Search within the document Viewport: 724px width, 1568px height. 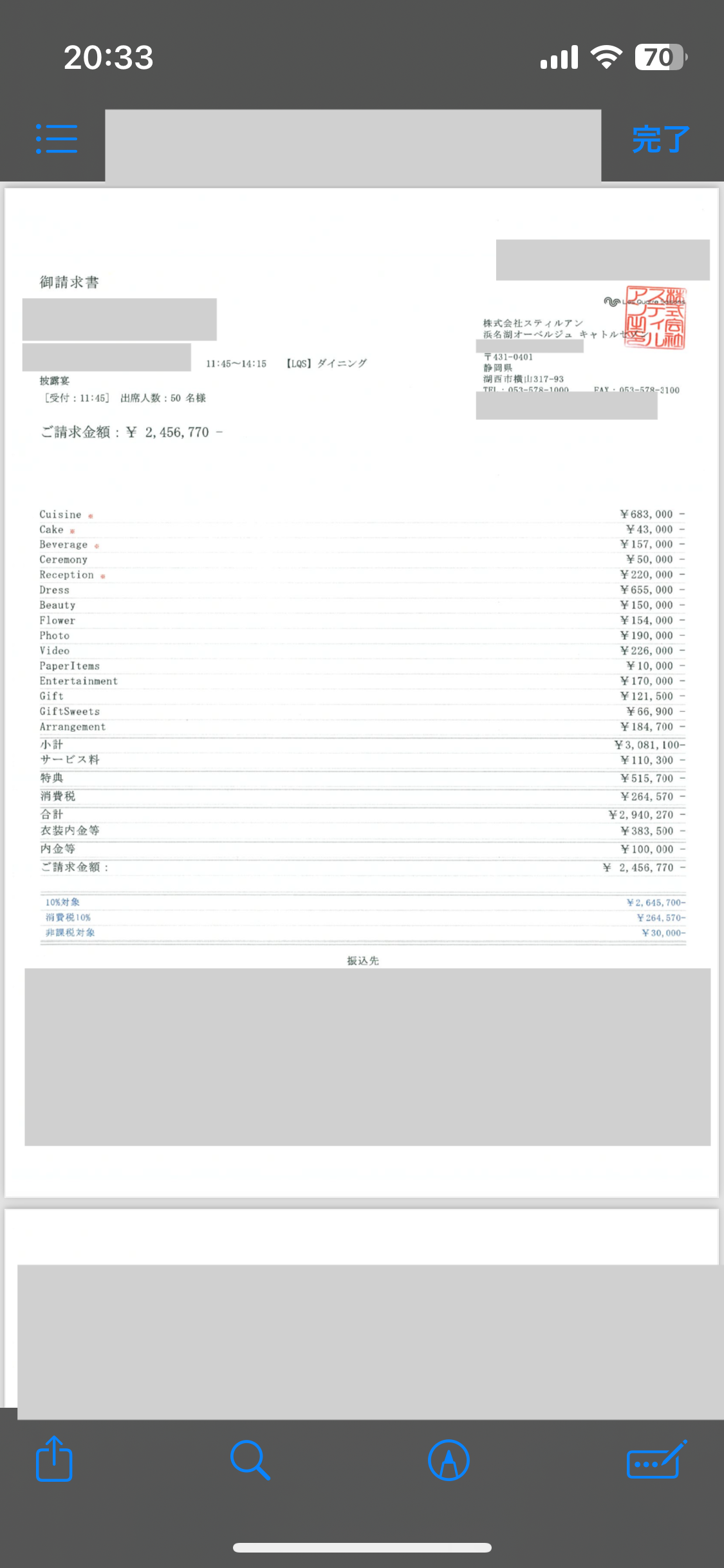(x=250, y=1460)
